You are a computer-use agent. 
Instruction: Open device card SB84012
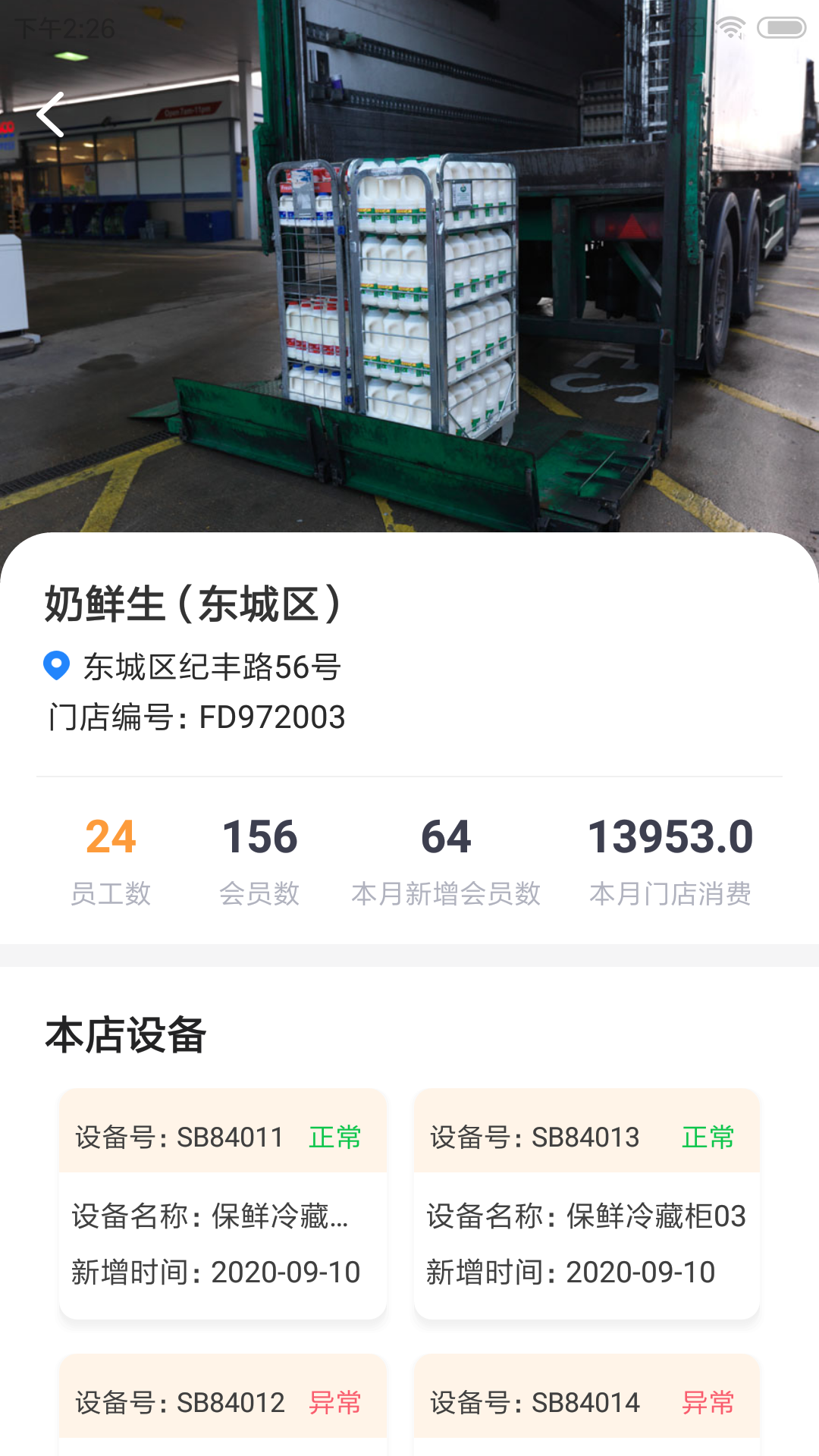[223, 1404]
